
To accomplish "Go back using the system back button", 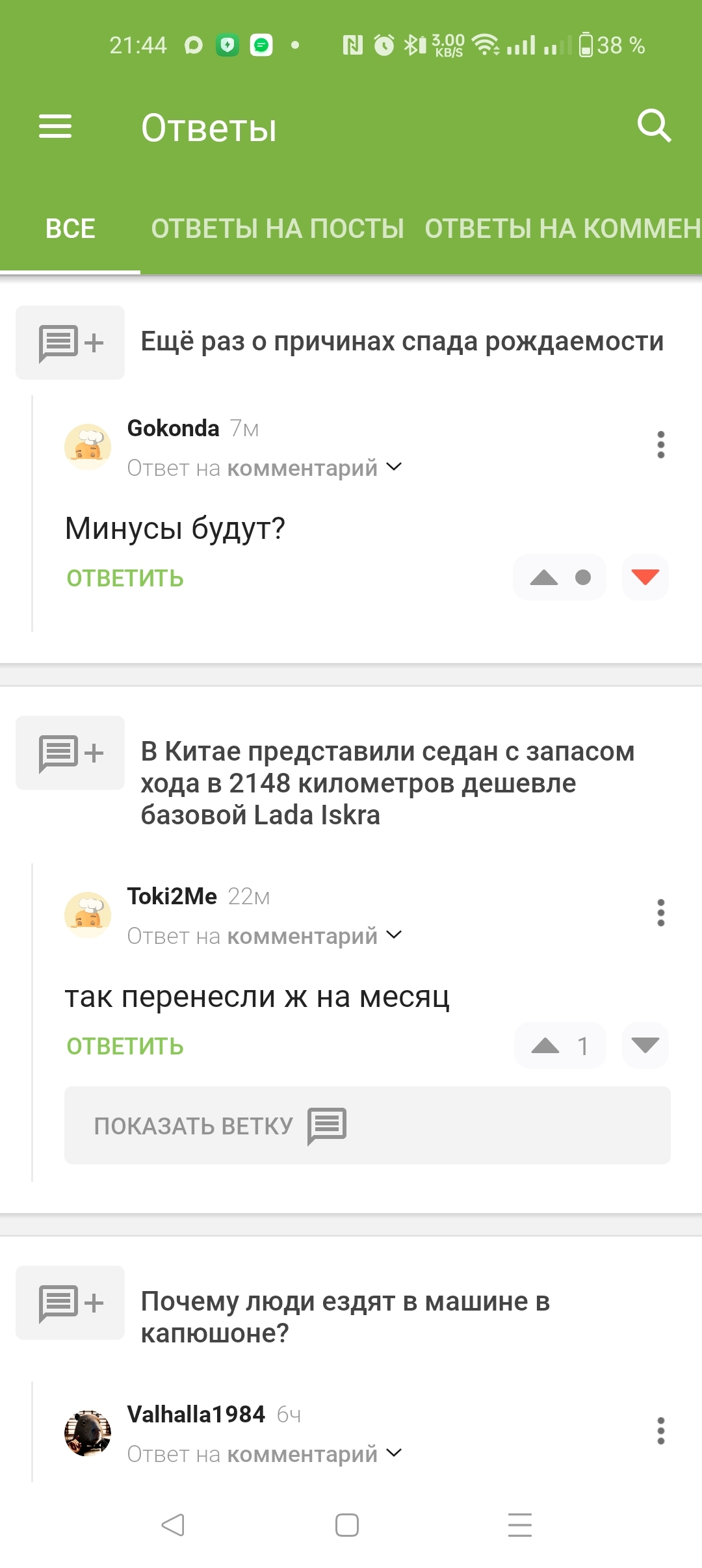I will (x=173, y=1525).
